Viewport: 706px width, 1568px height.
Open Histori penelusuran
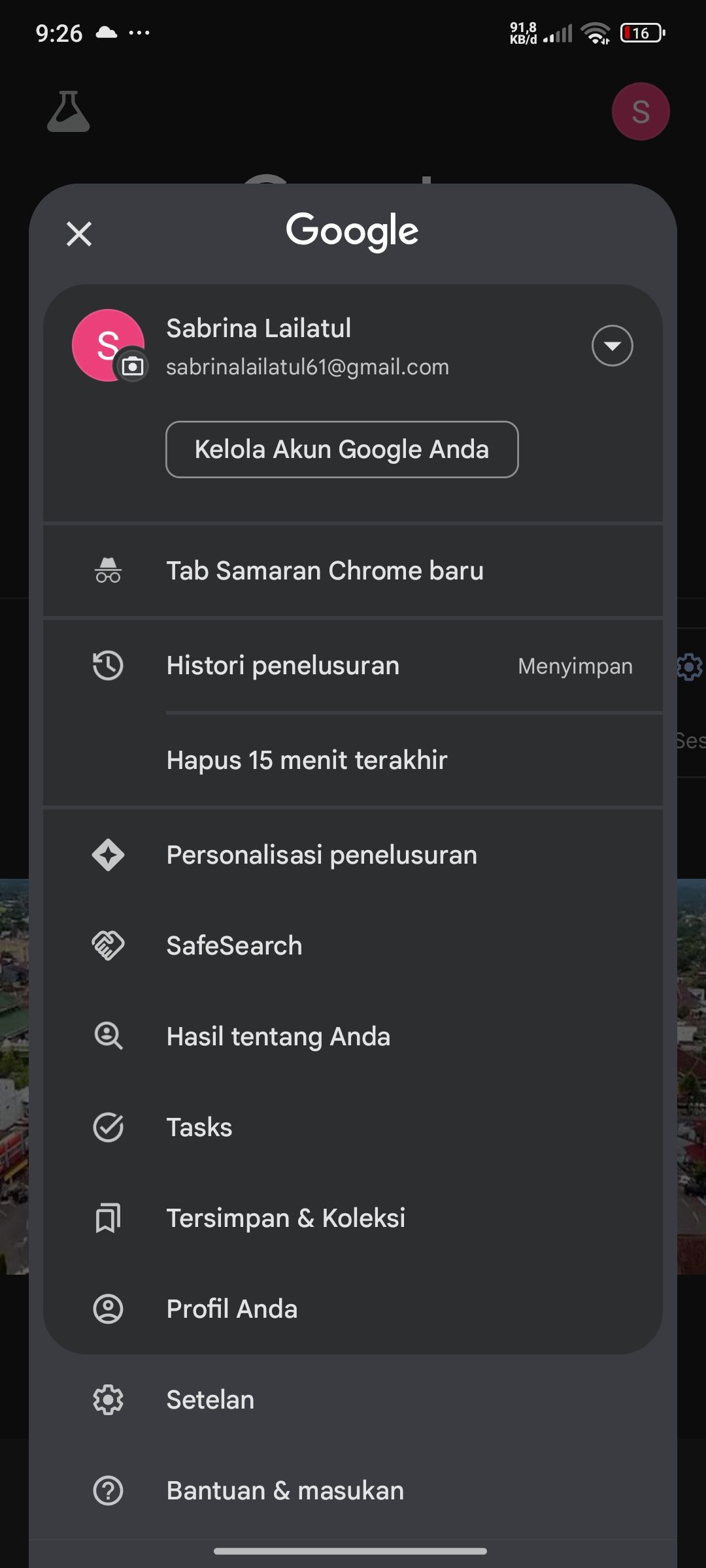pyautogui.click(x=353, y=666)
